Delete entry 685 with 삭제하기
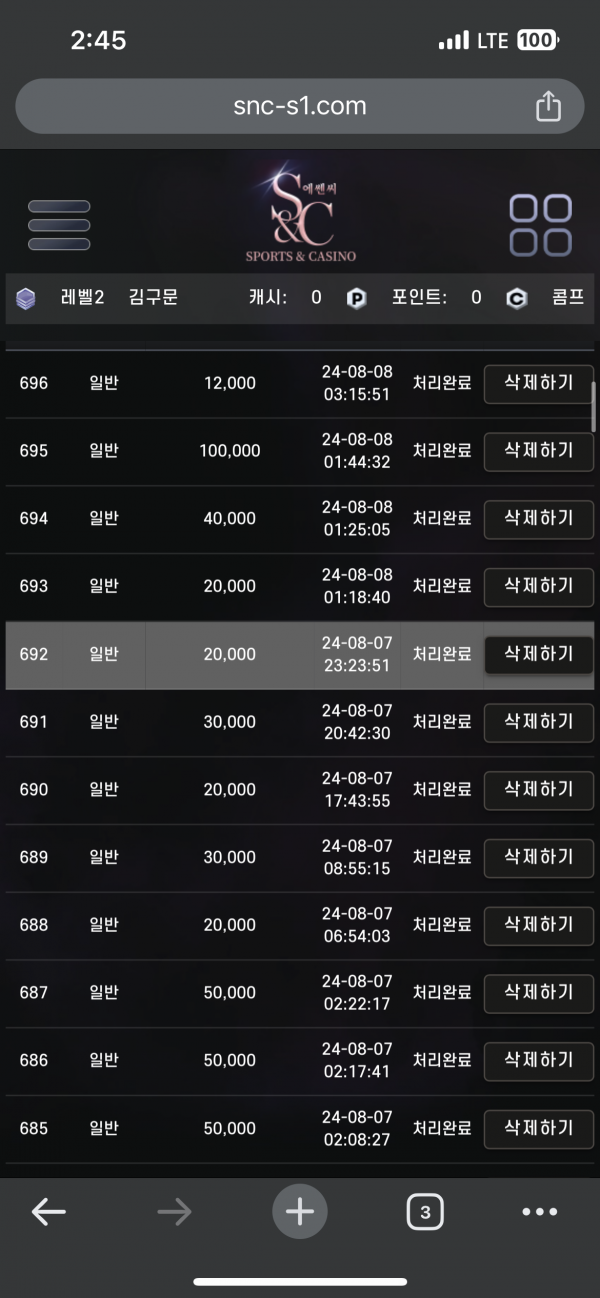The image size is (600, 1298). (538, 1128)
